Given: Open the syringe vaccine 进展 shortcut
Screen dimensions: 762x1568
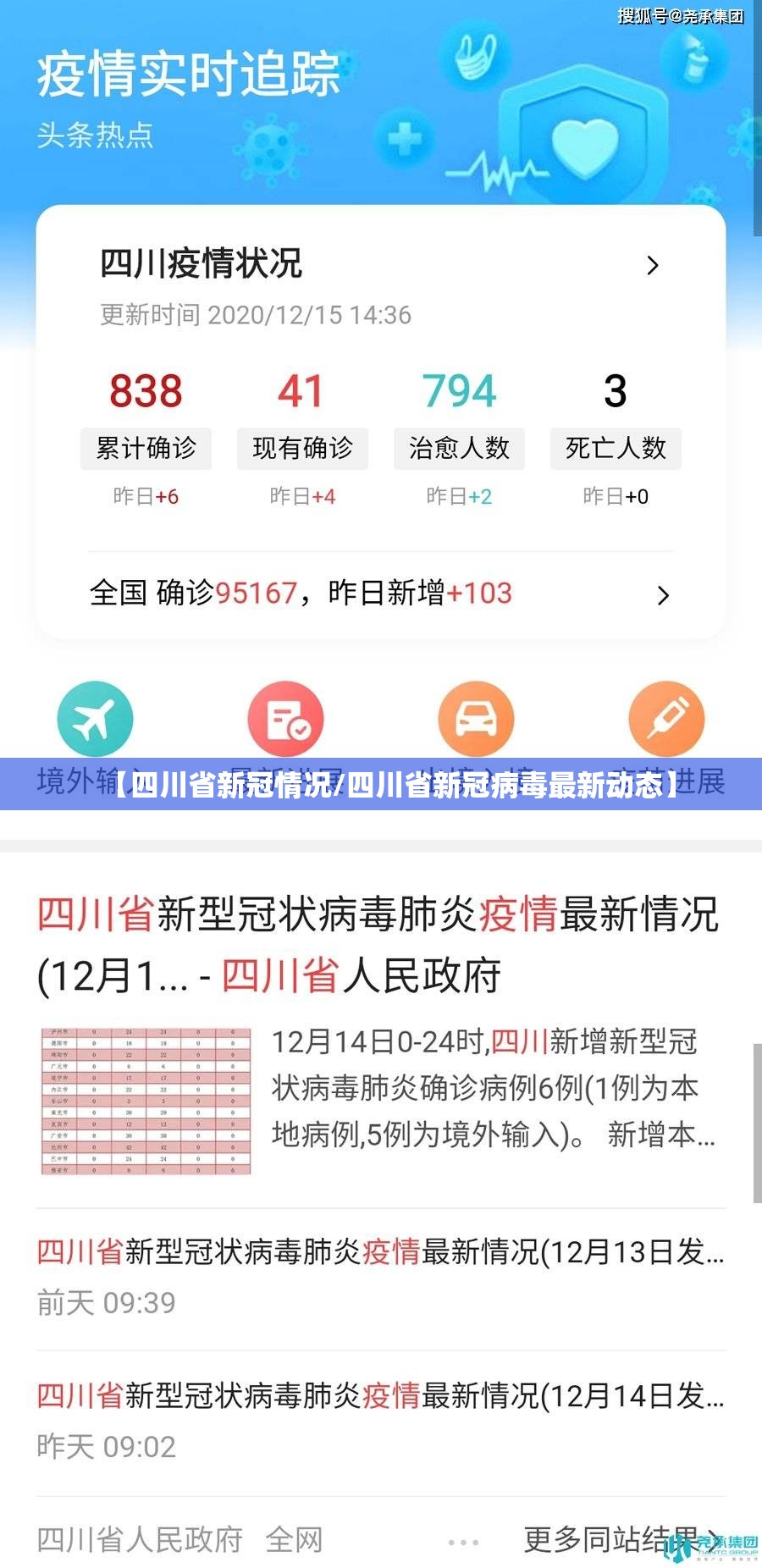Looking at the screenshot, I should [666, 719].
